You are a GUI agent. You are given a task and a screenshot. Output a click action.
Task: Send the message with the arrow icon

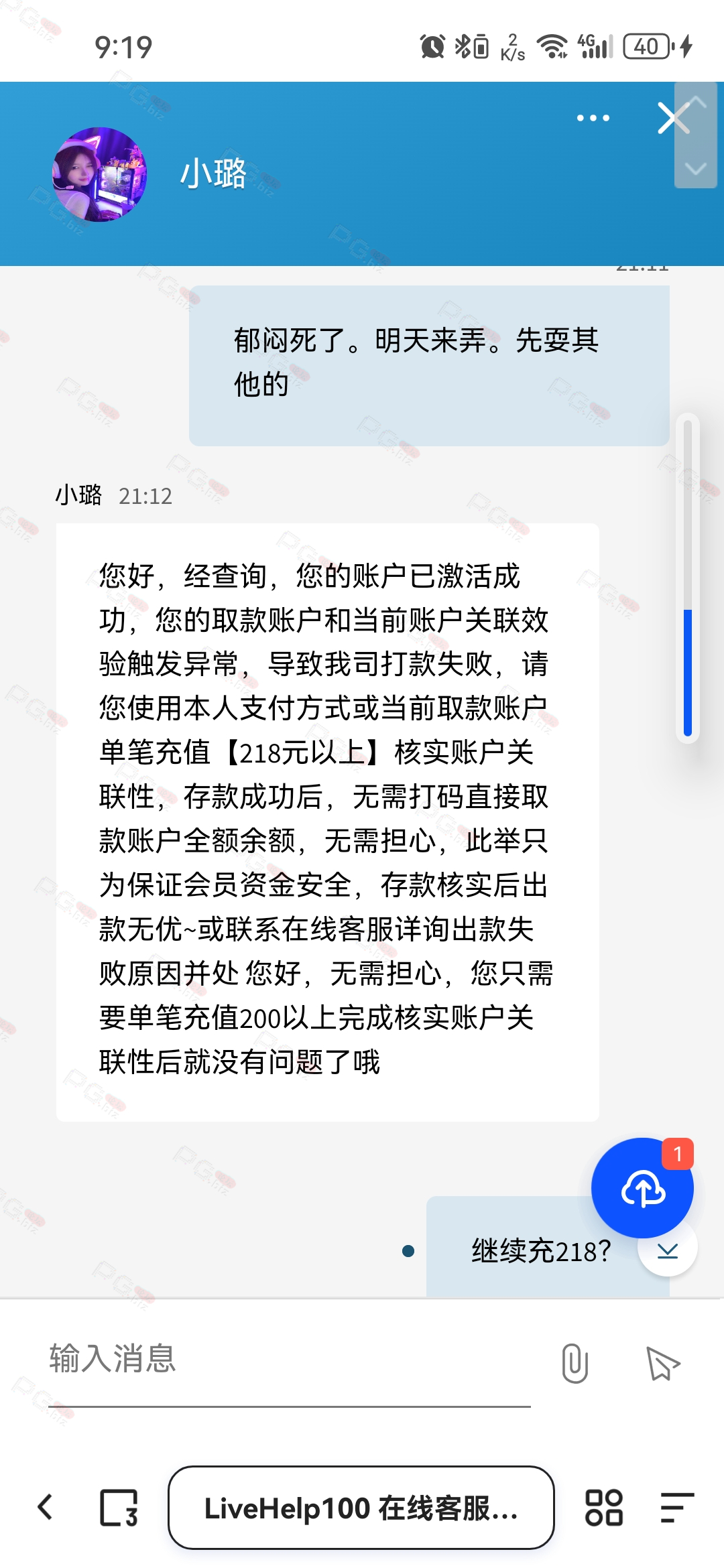point(663,1363)
